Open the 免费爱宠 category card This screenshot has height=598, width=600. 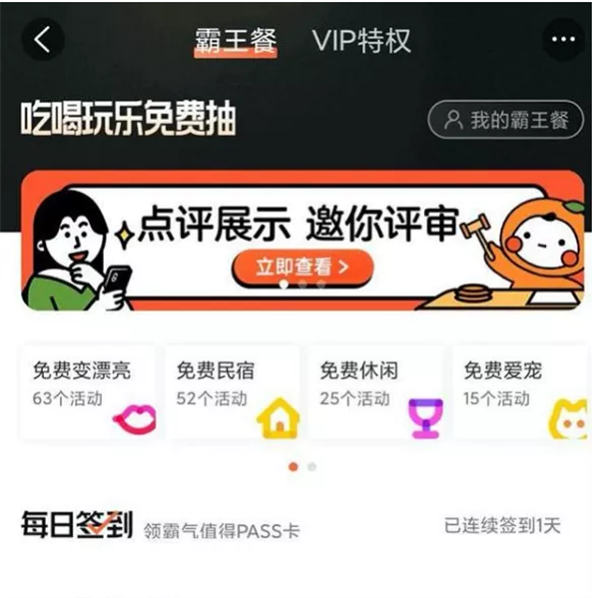520,394
